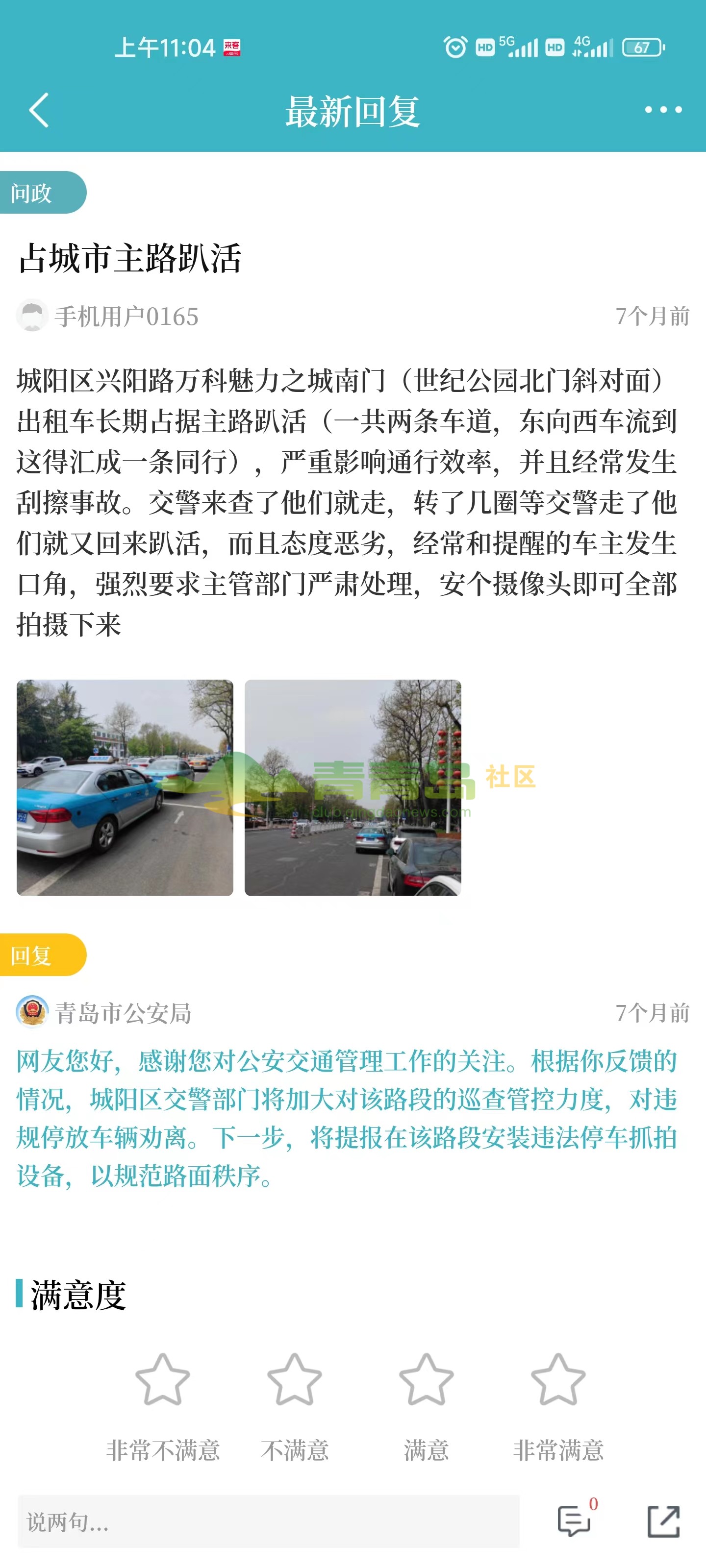Screen dimensions: 706x1568
Task: Tap the 说两句 comment field
Action: (268, 1521)
